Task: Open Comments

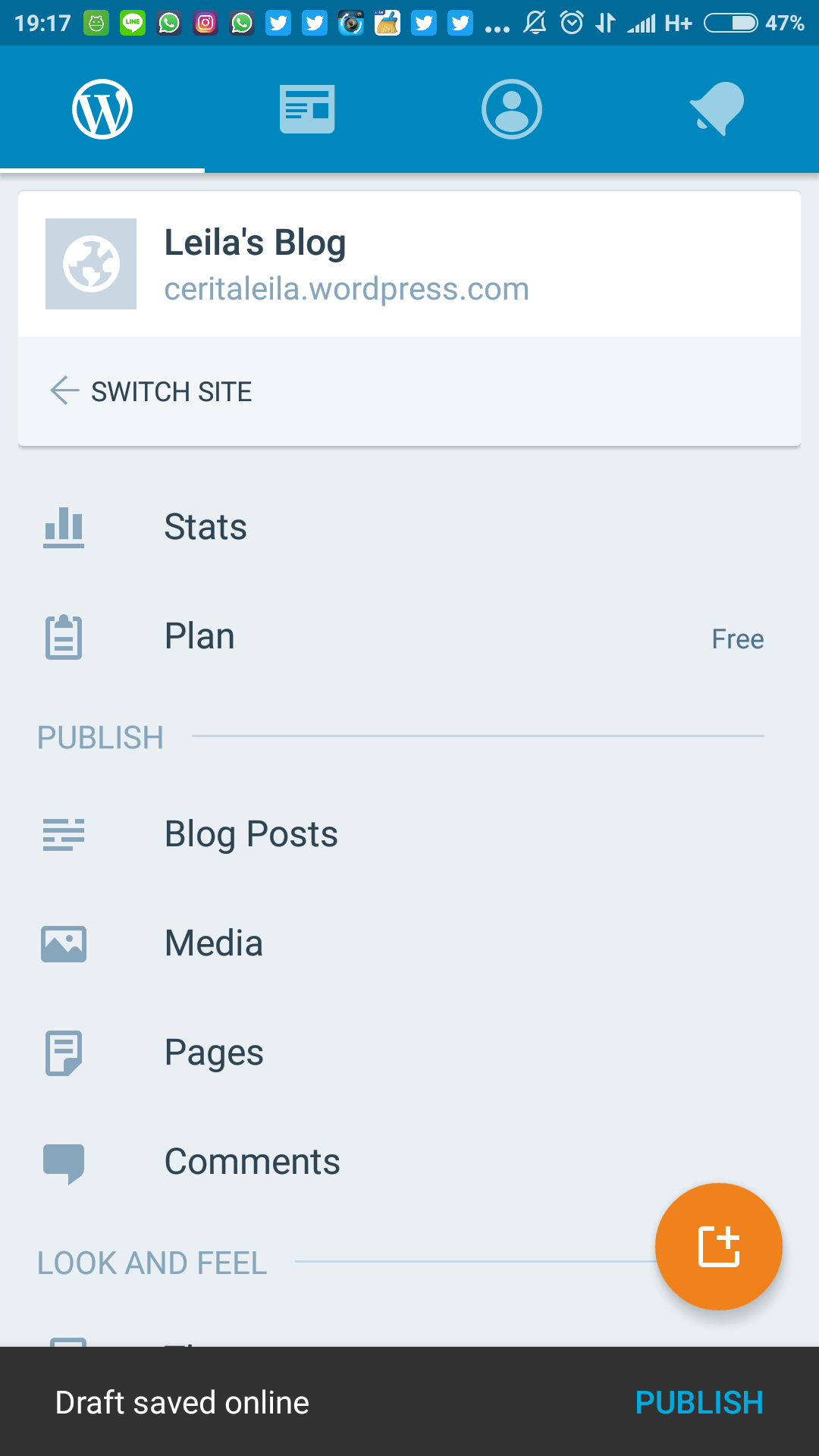Action: point(252,1162)
